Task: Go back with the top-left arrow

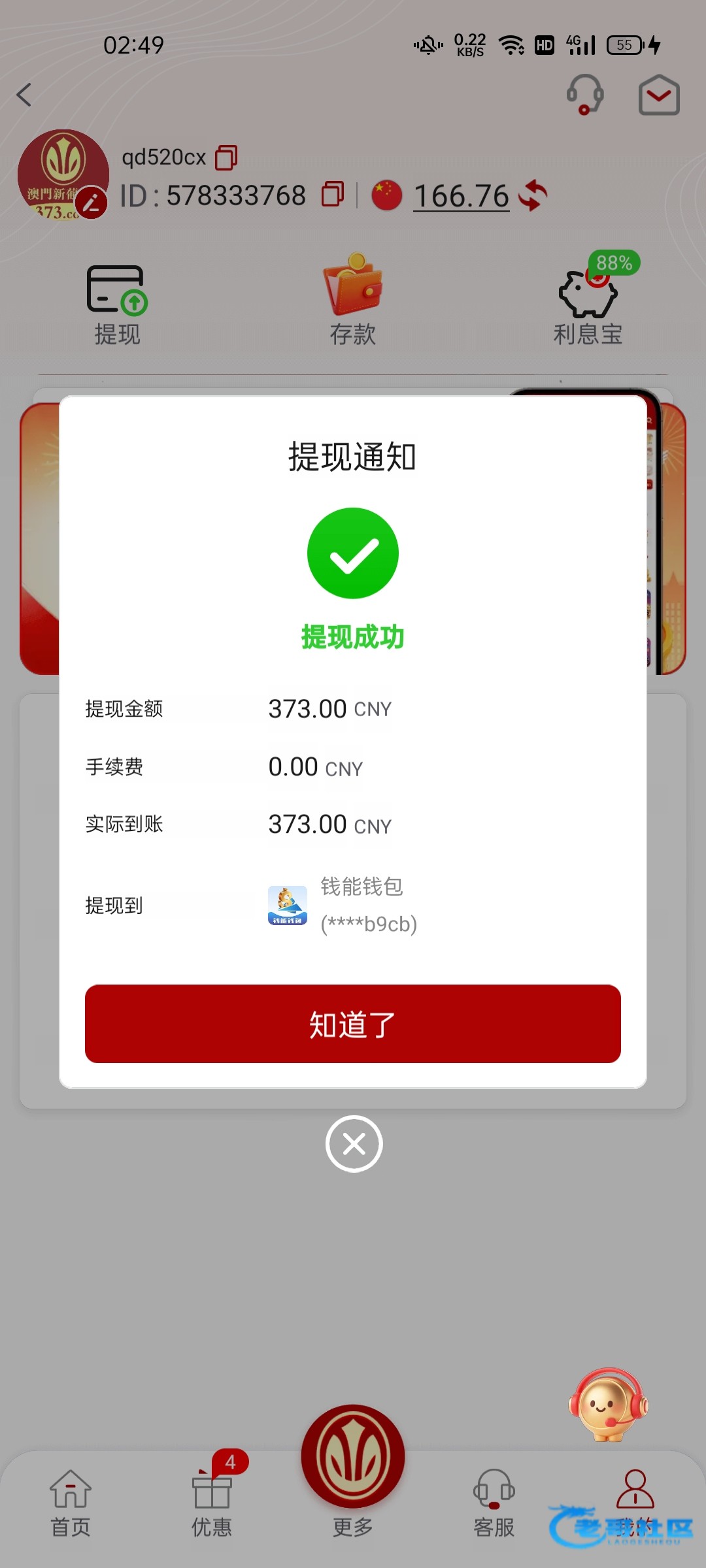Action: click(25, 95)
